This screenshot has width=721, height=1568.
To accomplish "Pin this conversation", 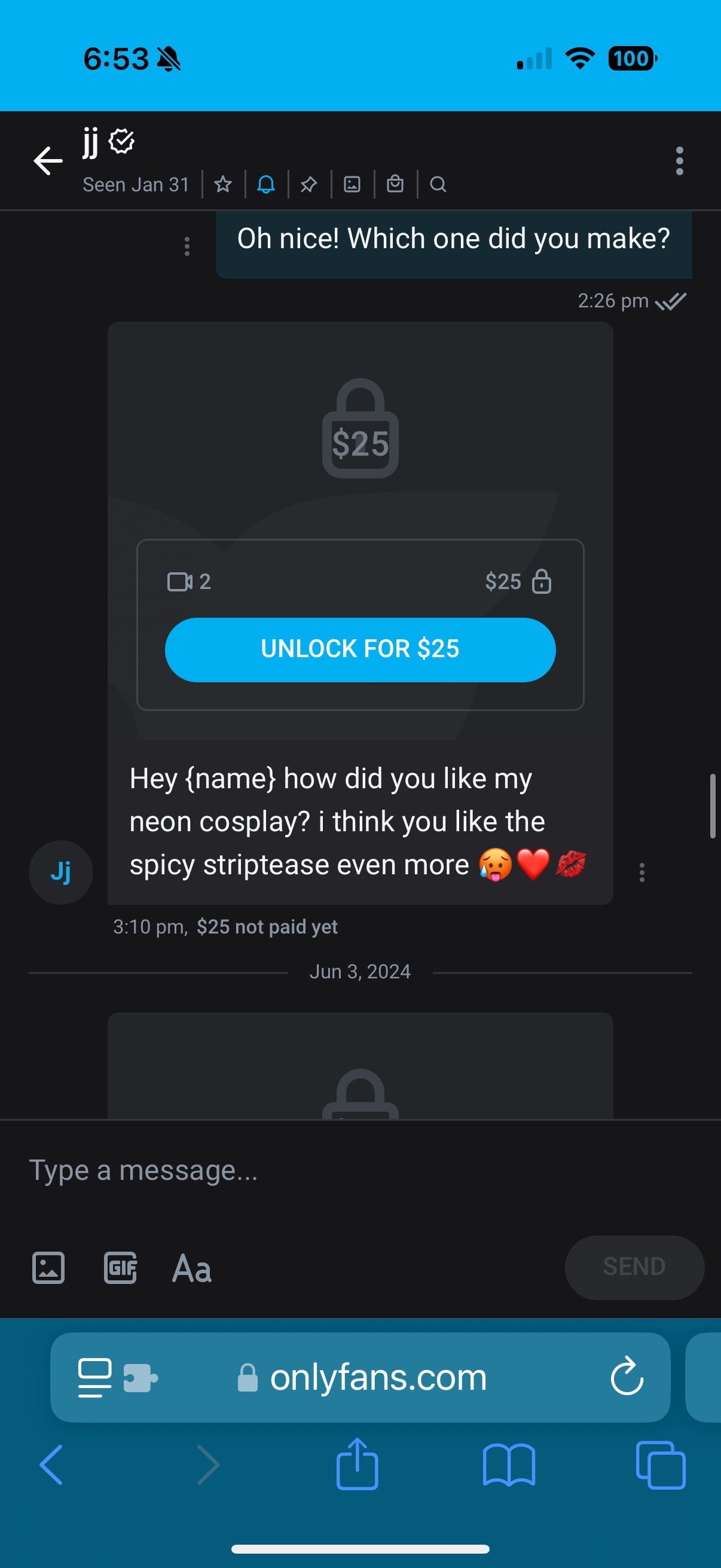I will [308, 184].
